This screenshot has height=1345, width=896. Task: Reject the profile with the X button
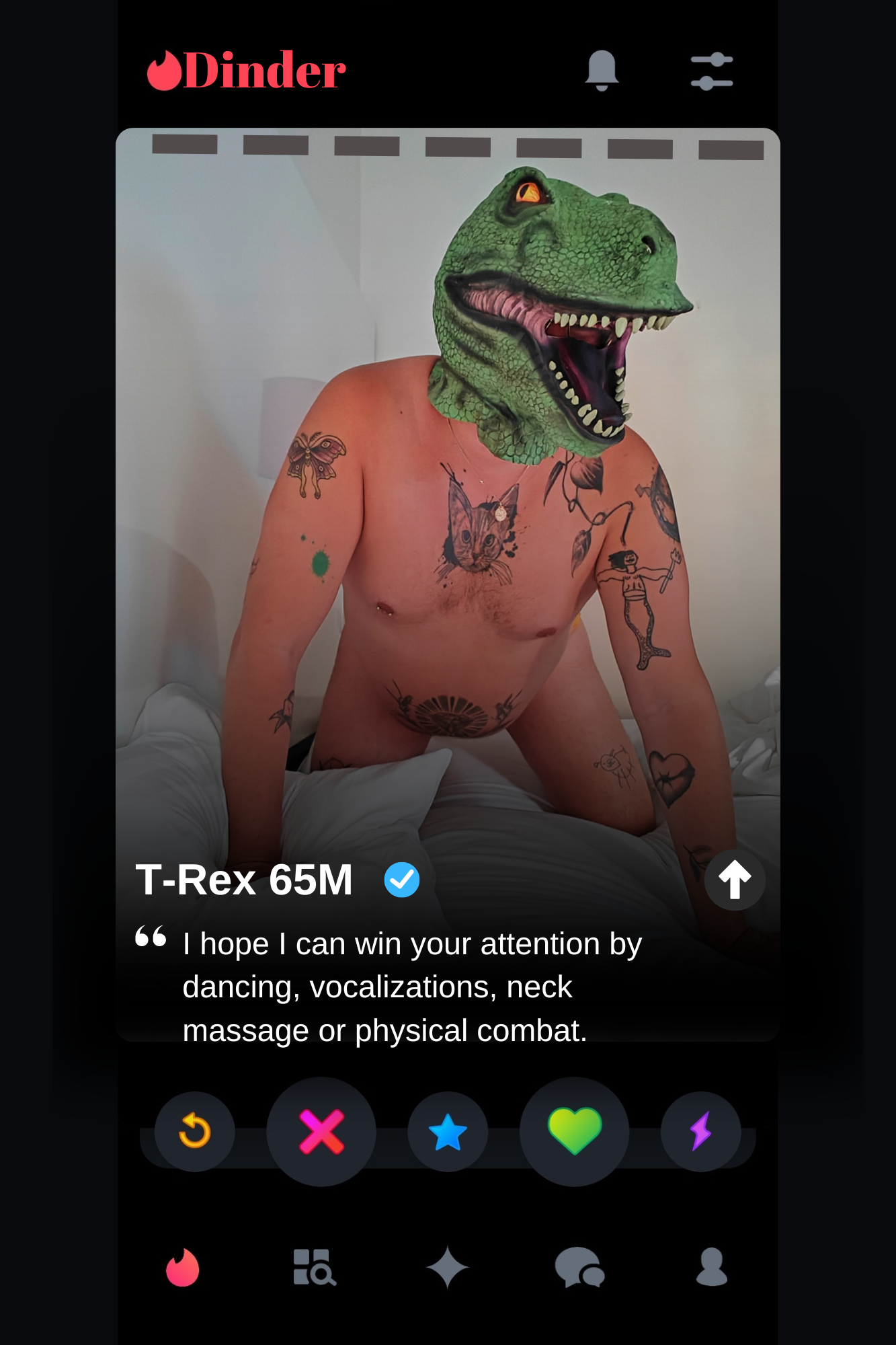pyautogui.click(x=321, y=1131)
